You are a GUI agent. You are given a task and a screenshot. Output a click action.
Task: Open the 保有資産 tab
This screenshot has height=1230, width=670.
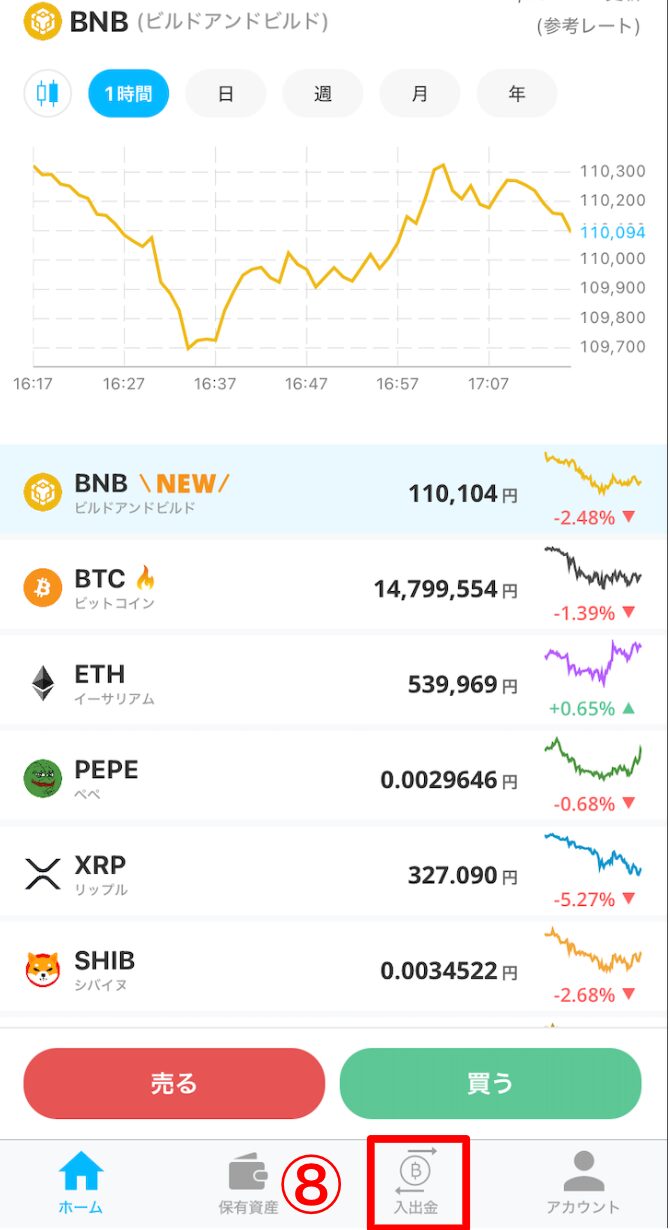248,1183
